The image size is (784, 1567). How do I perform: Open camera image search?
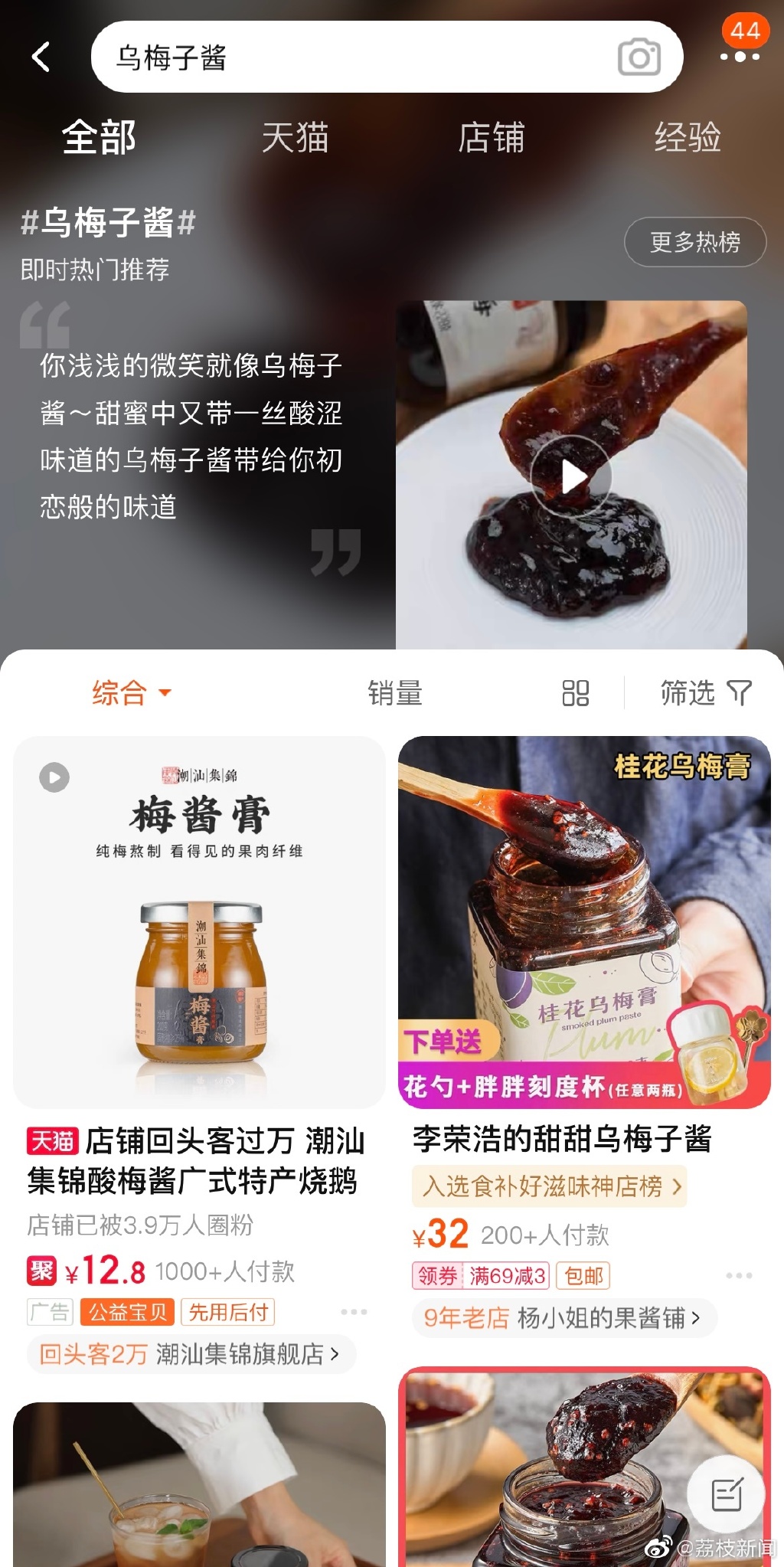[x=639, y=57]
